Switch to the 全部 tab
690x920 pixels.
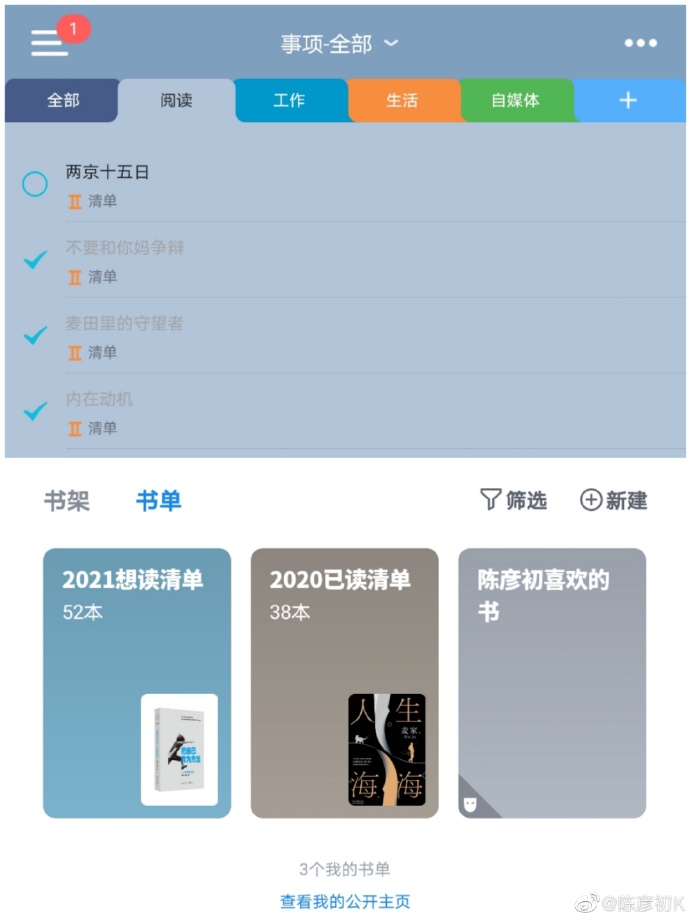62,100
